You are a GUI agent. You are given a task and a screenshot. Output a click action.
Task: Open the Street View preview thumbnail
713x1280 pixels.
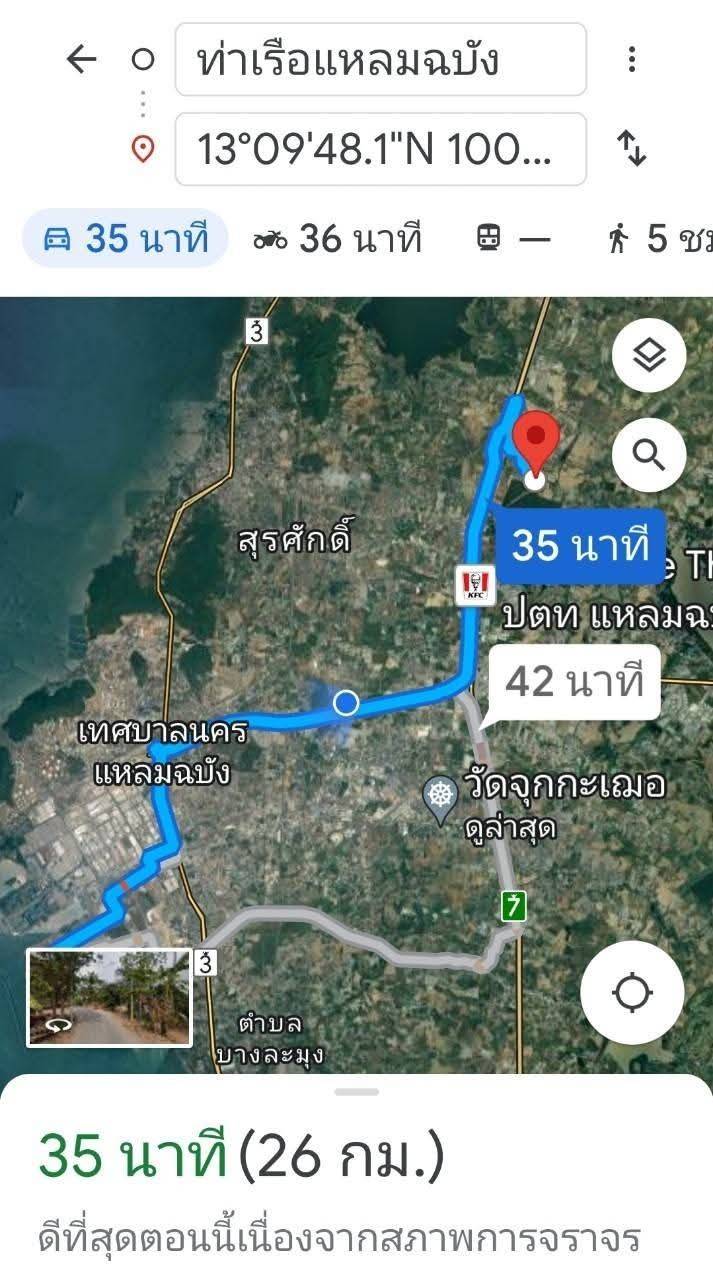click(109, 997)
